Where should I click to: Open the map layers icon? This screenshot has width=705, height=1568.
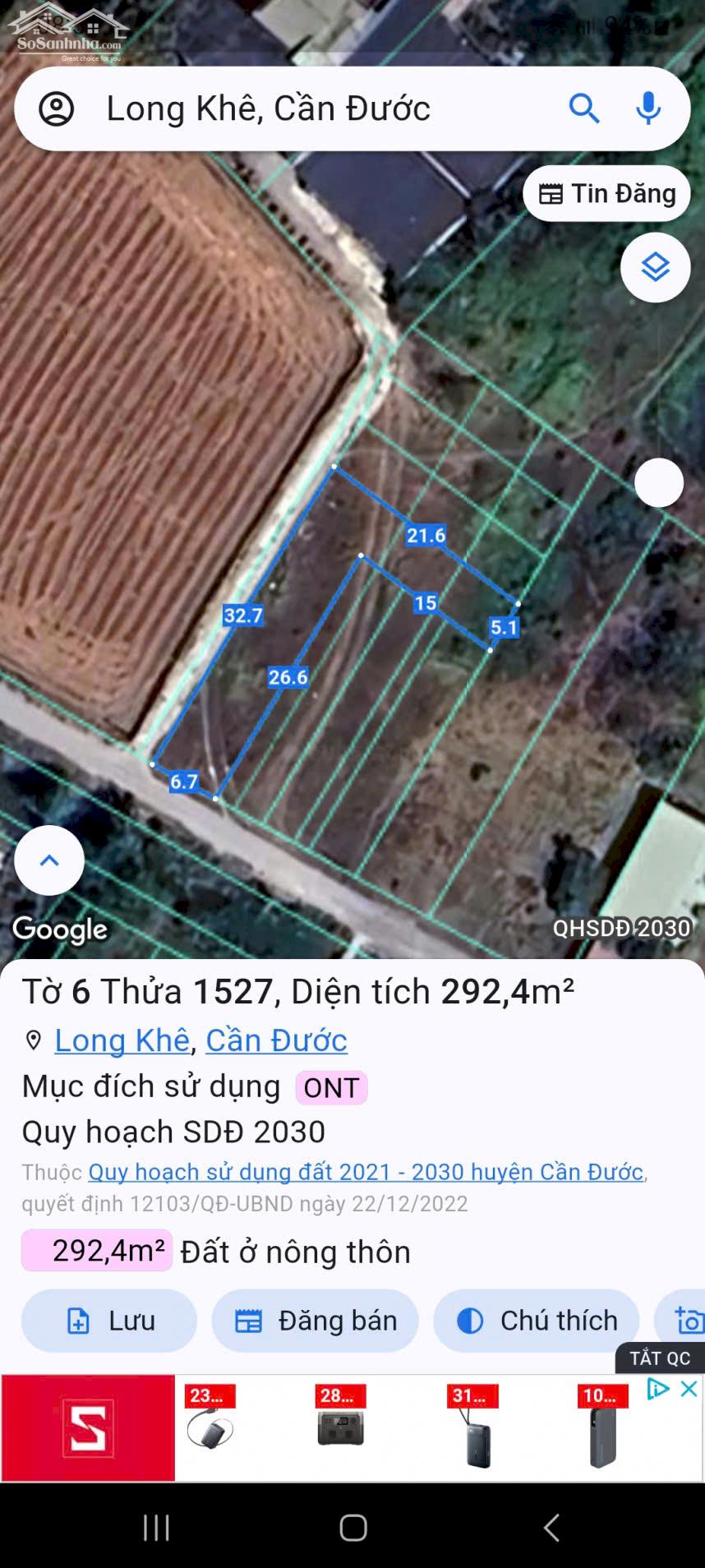(655, 268)
